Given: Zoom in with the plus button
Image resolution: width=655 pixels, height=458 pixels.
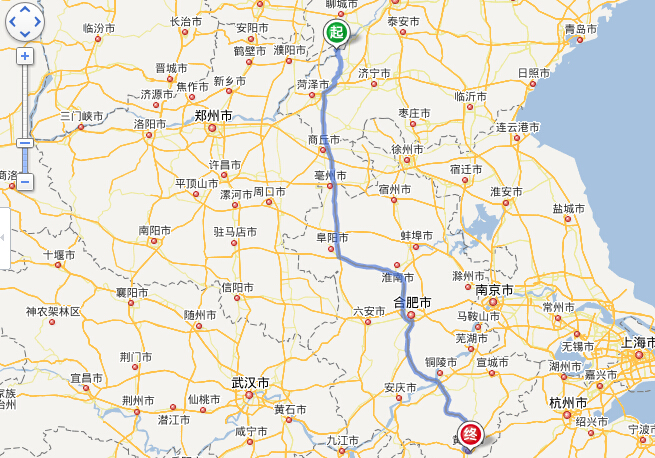Looking at the screenshot, I should [x=25, y=56].
